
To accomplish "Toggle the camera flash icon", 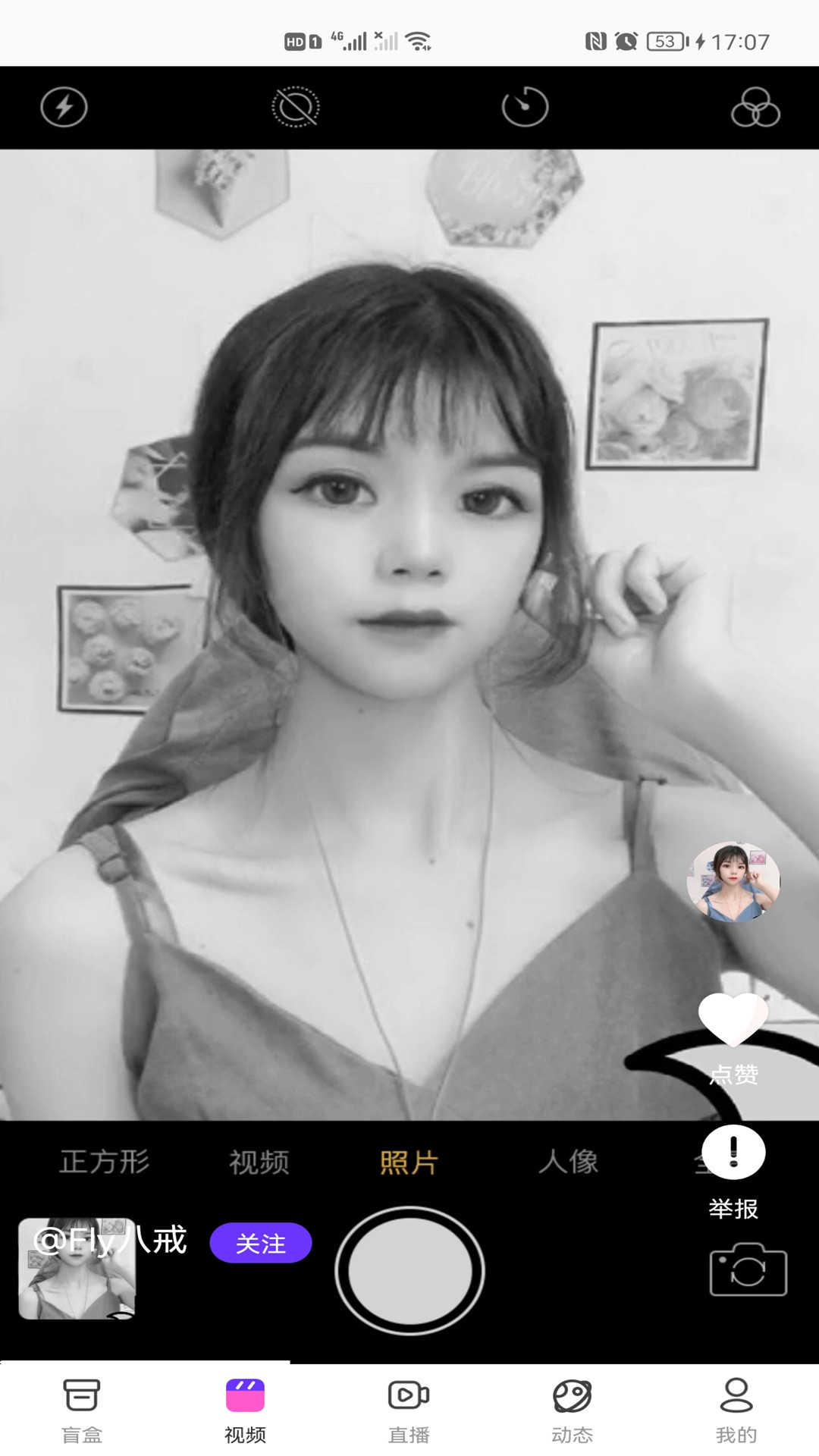I will click(64, 107).
